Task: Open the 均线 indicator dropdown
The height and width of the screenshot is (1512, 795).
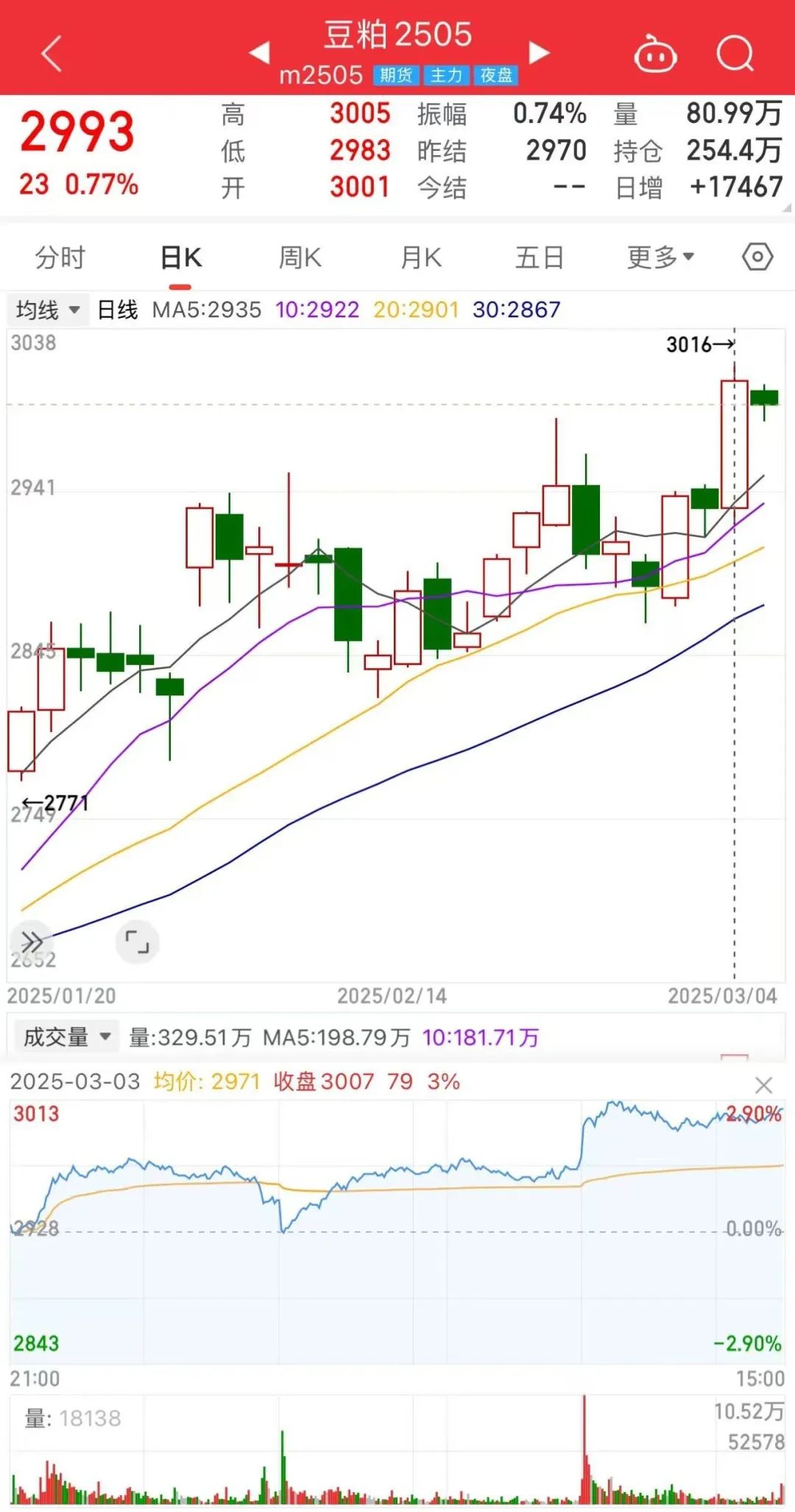Action: 48,310
